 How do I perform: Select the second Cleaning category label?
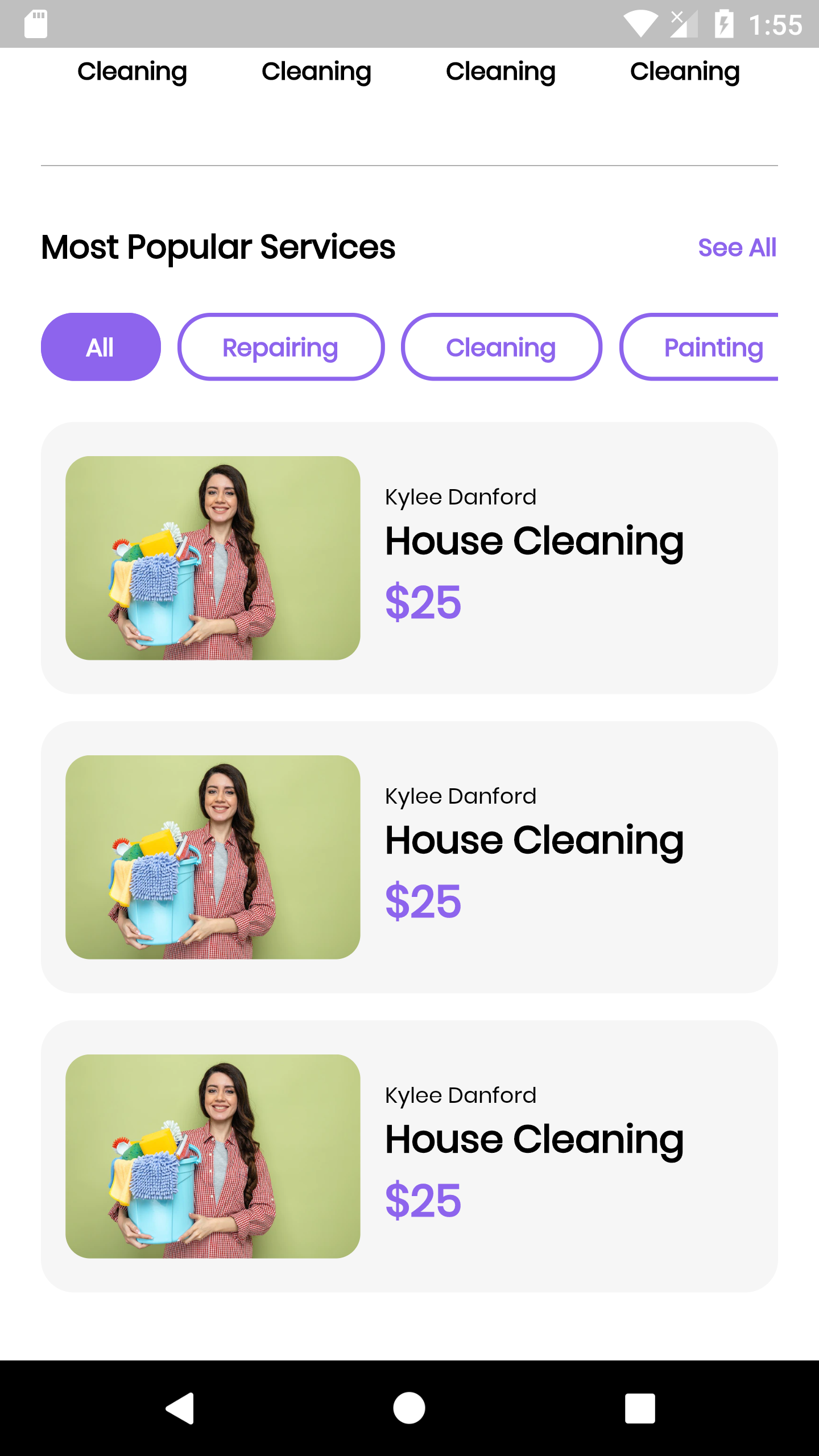[316, 72]
